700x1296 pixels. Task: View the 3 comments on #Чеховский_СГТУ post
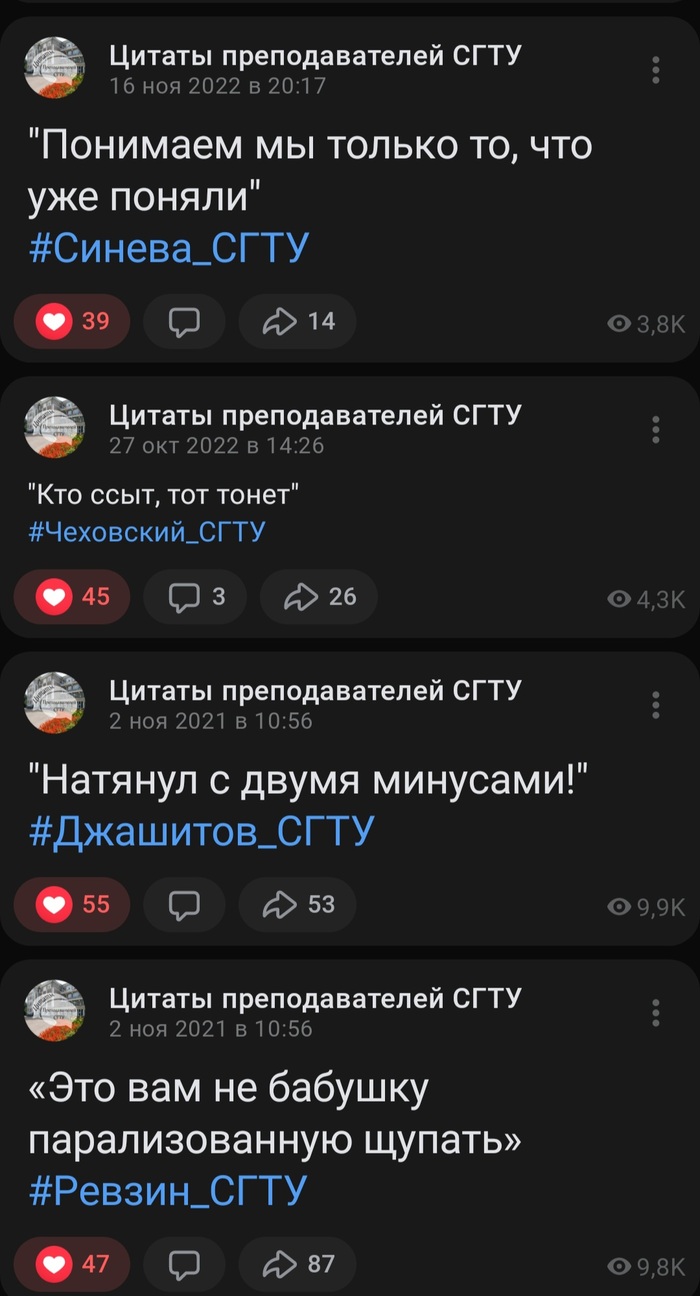[195, 597]
